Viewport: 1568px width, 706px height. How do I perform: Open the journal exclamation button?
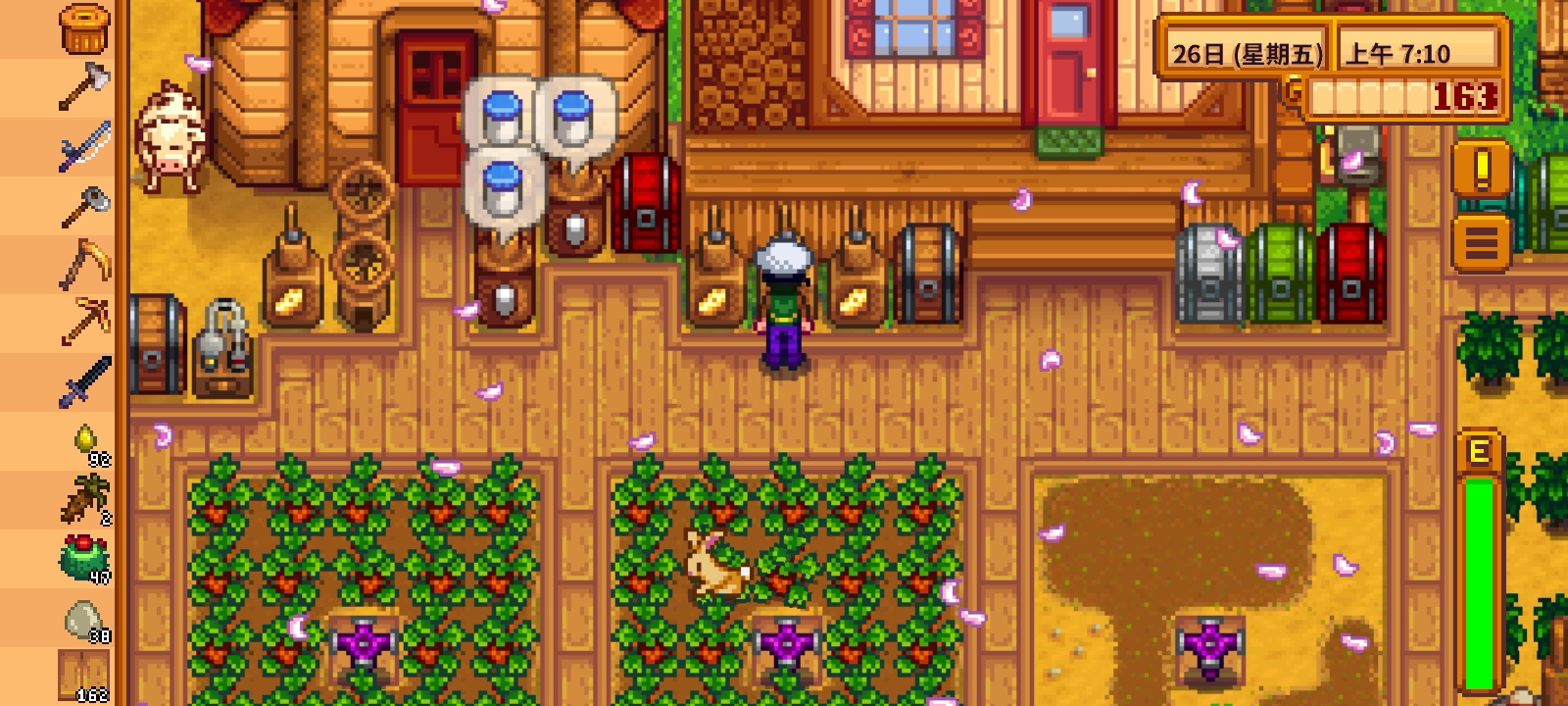tap(1481, 169)
